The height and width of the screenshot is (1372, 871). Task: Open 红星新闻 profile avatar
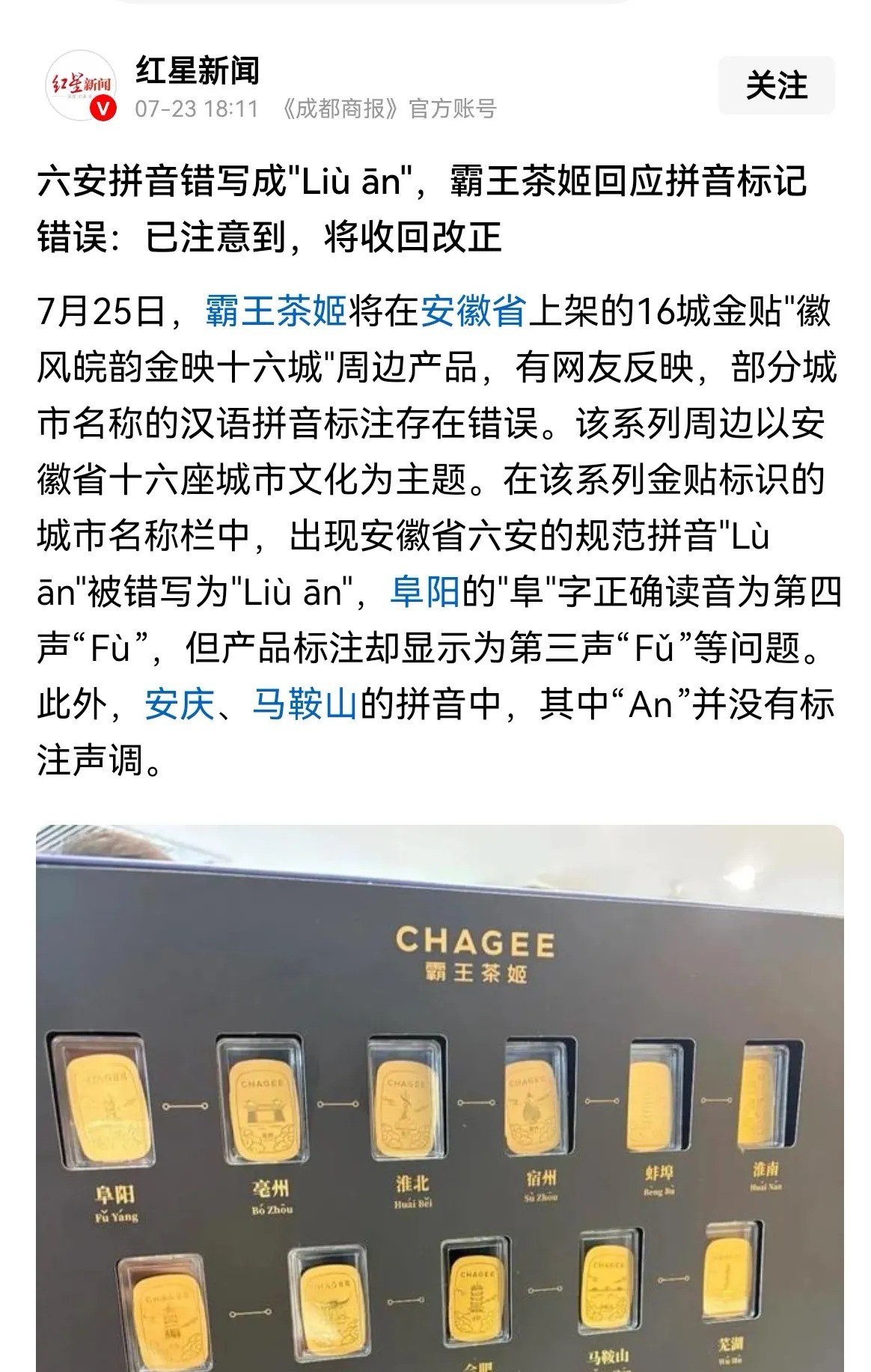(82, 86)
